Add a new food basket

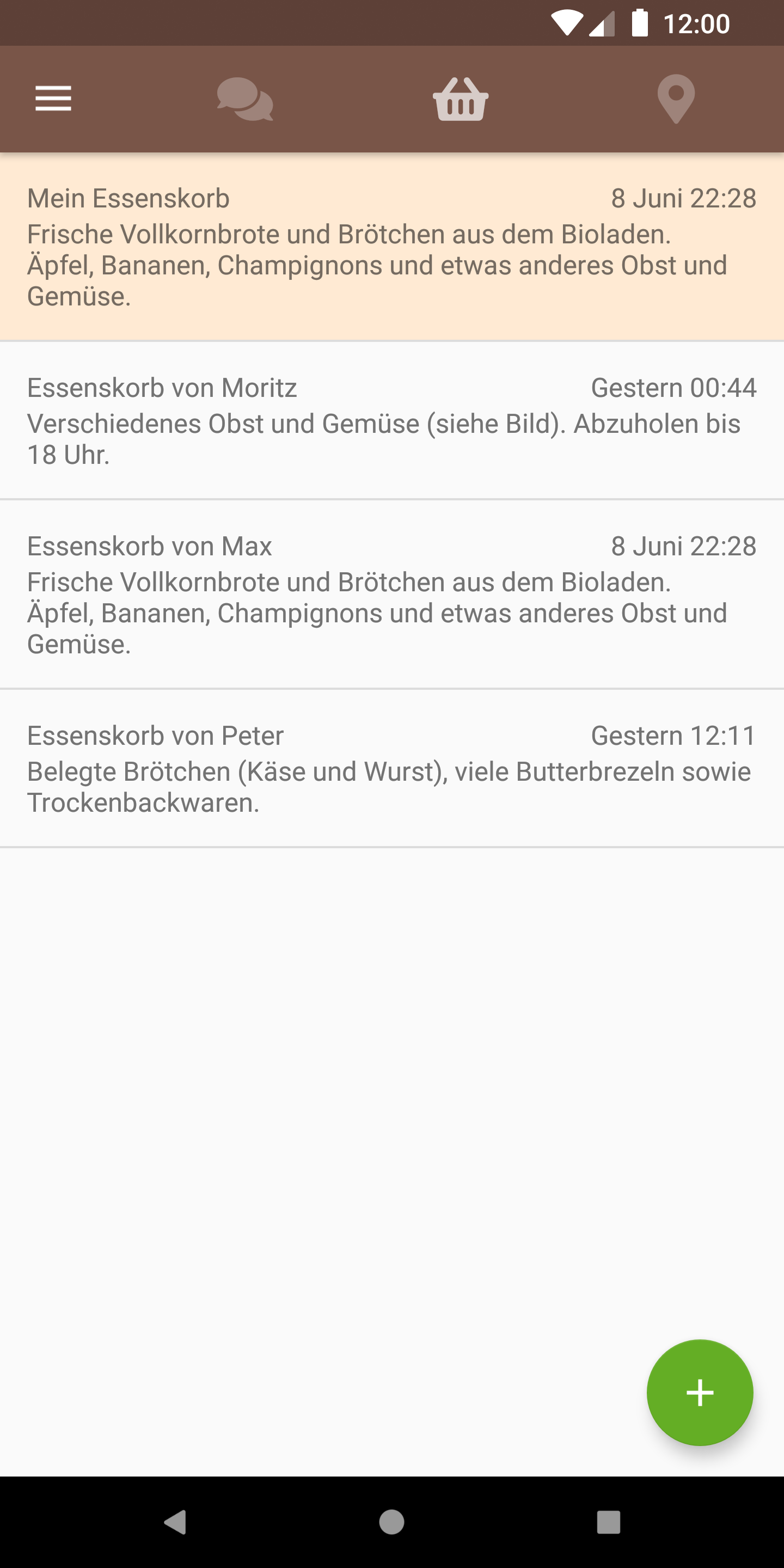coord(700,1393)
